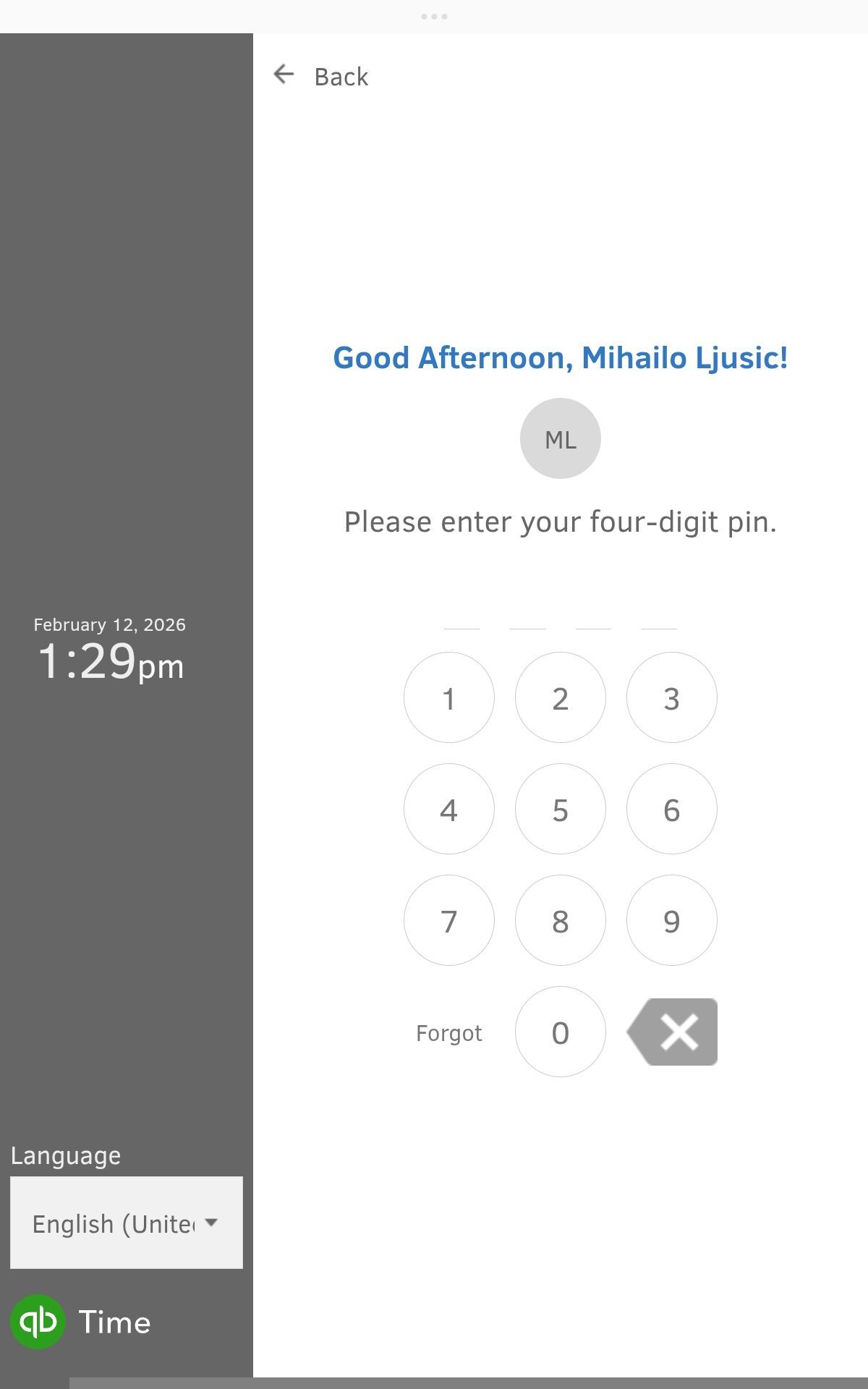Expand the English (United States) combo box arrow
This screenshot has width=868, height=1389.
(x=210, y=1223)
